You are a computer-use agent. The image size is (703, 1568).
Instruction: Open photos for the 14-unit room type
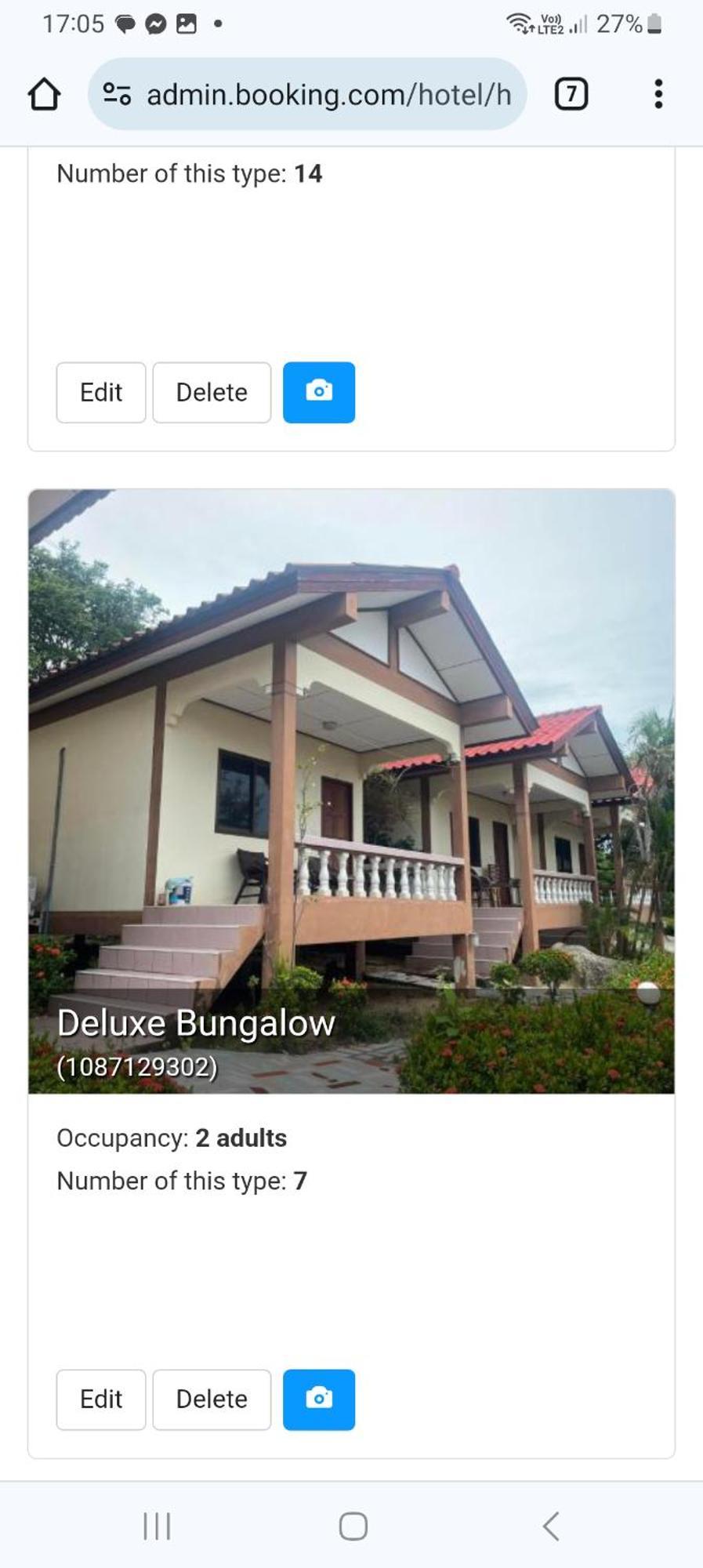pos(318,392)
